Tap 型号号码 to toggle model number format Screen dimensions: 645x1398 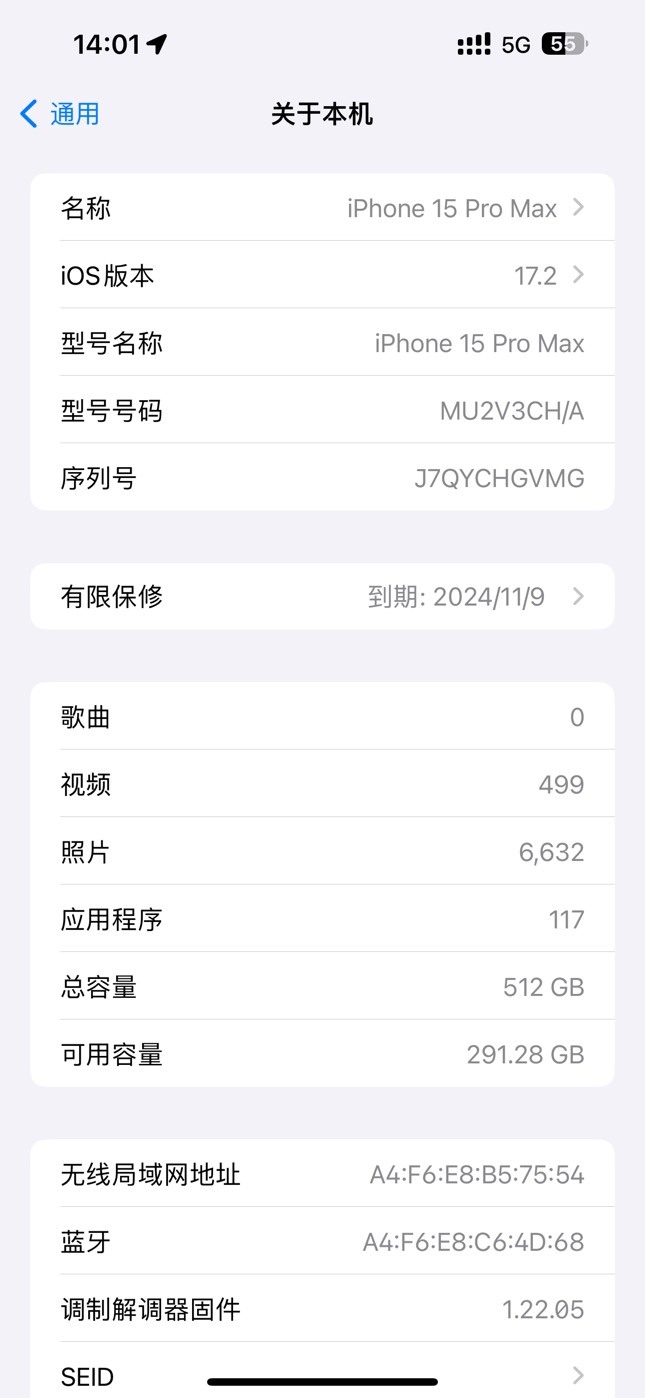pyautogui.click(x=322, y=410)
